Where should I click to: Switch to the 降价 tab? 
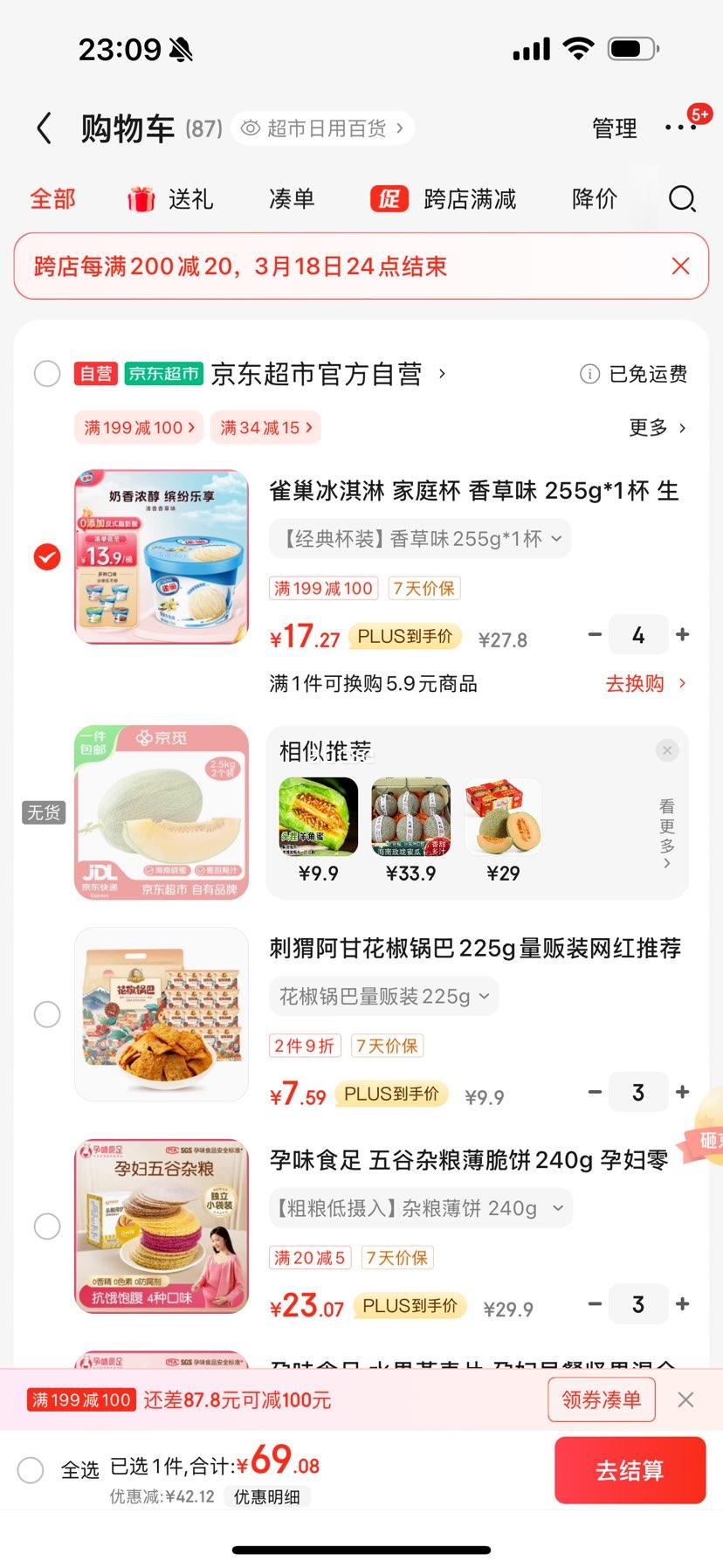click(x=595, y=199)
